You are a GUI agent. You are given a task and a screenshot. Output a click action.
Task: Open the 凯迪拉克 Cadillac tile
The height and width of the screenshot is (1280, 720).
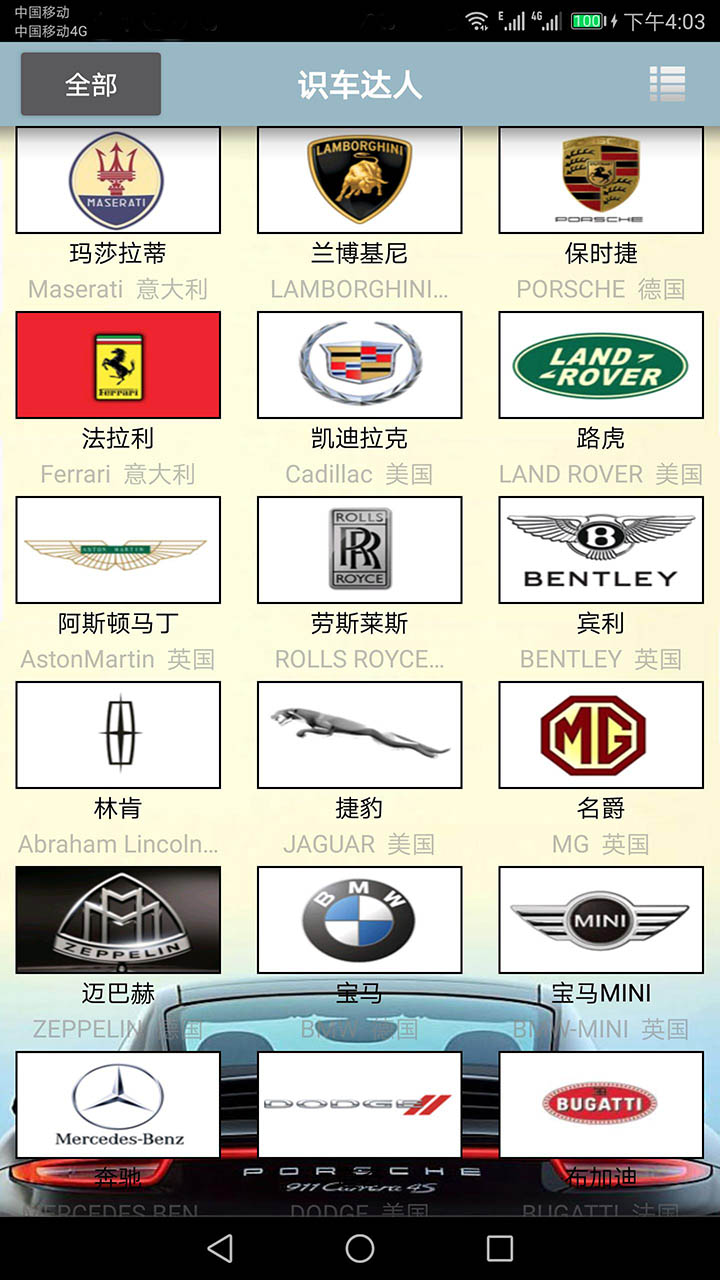[360, 365]
